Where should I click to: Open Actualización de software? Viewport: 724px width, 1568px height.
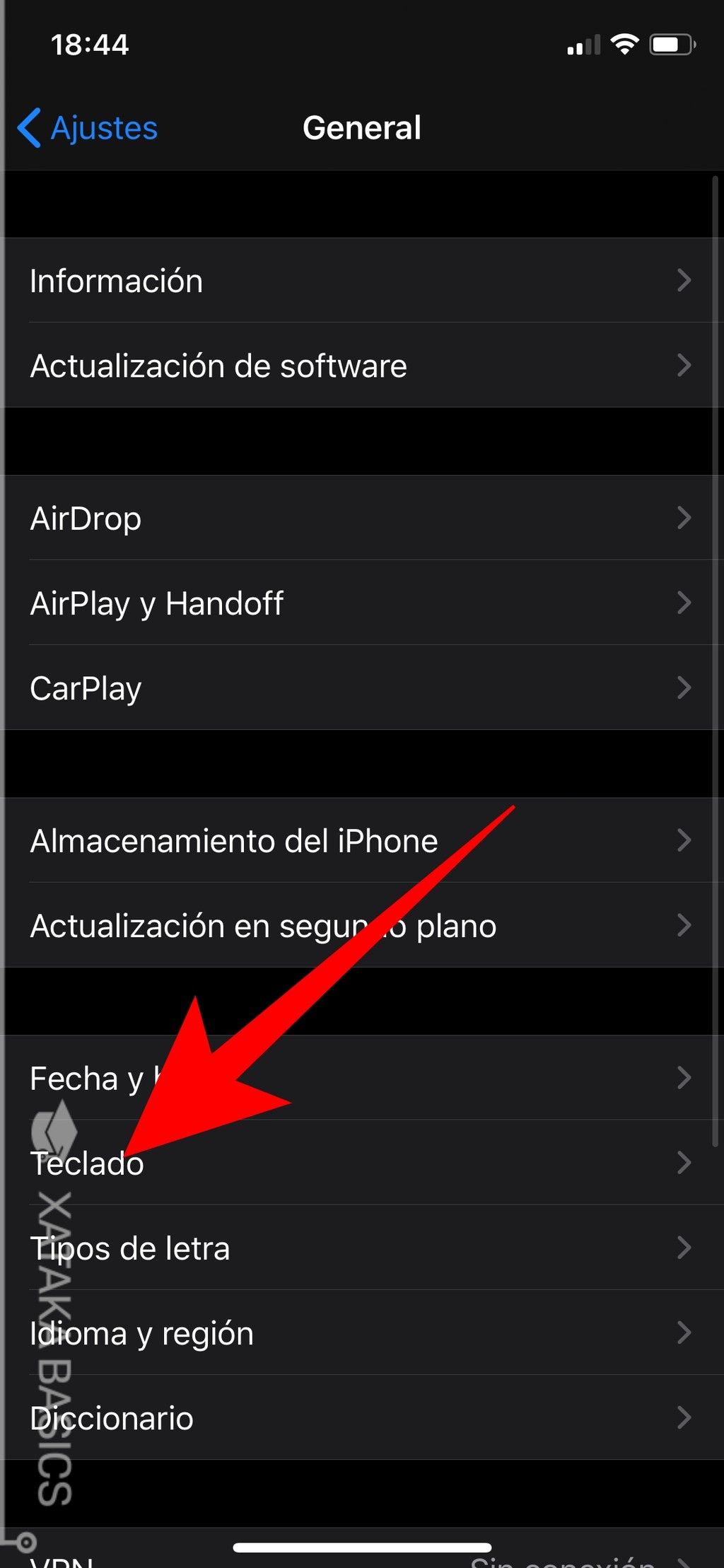point(362,366)
